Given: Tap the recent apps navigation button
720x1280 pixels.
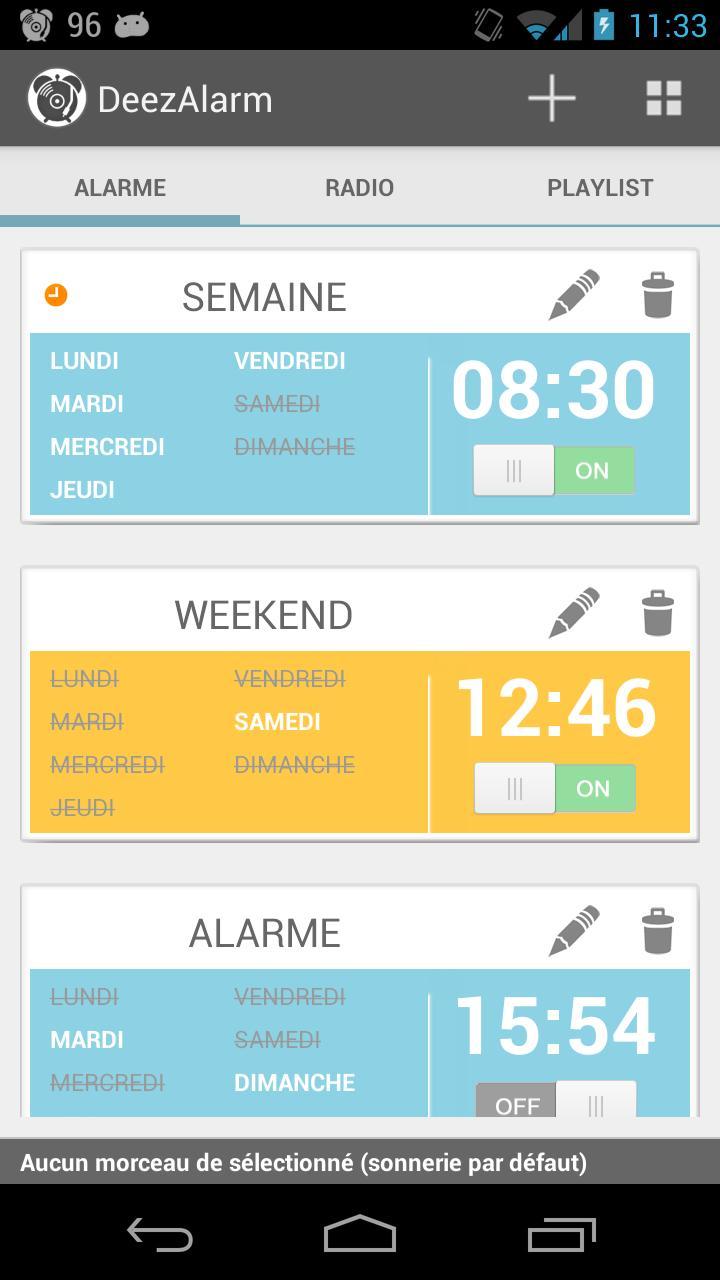Looking at the screenshot, I should tap(560, 1236).
